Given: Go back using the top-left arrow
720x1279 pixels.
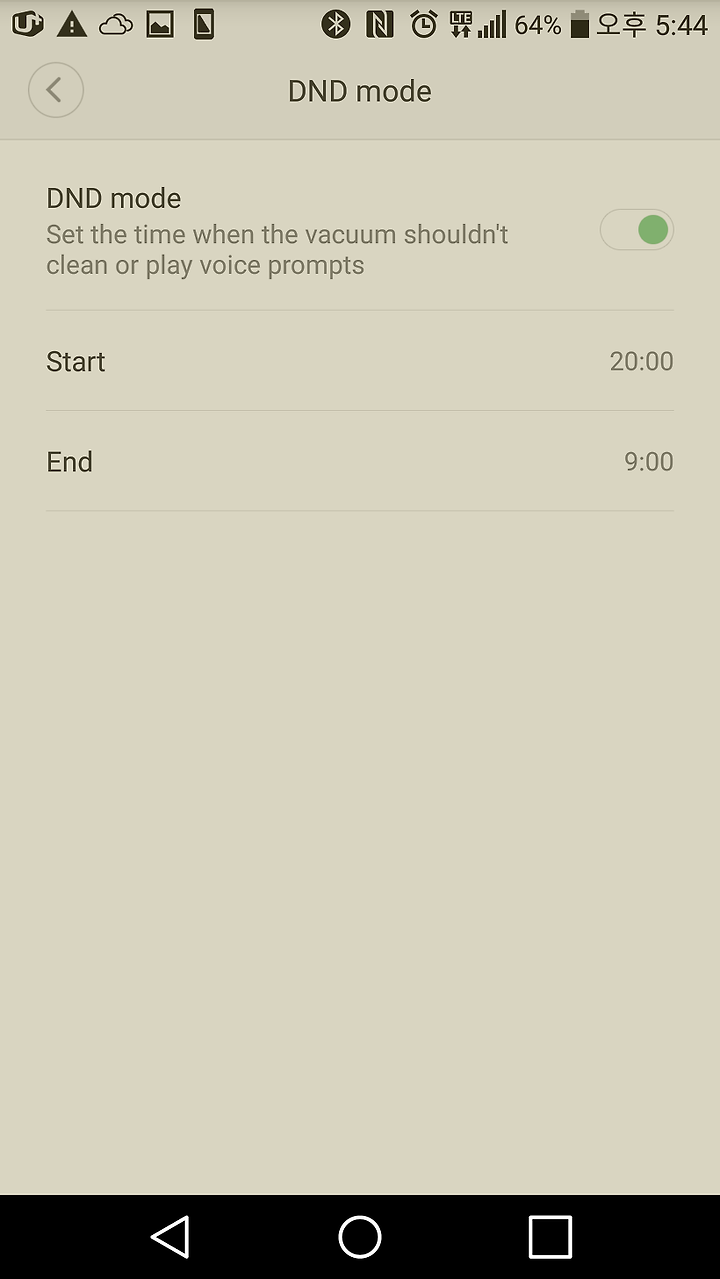Looking at the screenshot, I should 55,90.
